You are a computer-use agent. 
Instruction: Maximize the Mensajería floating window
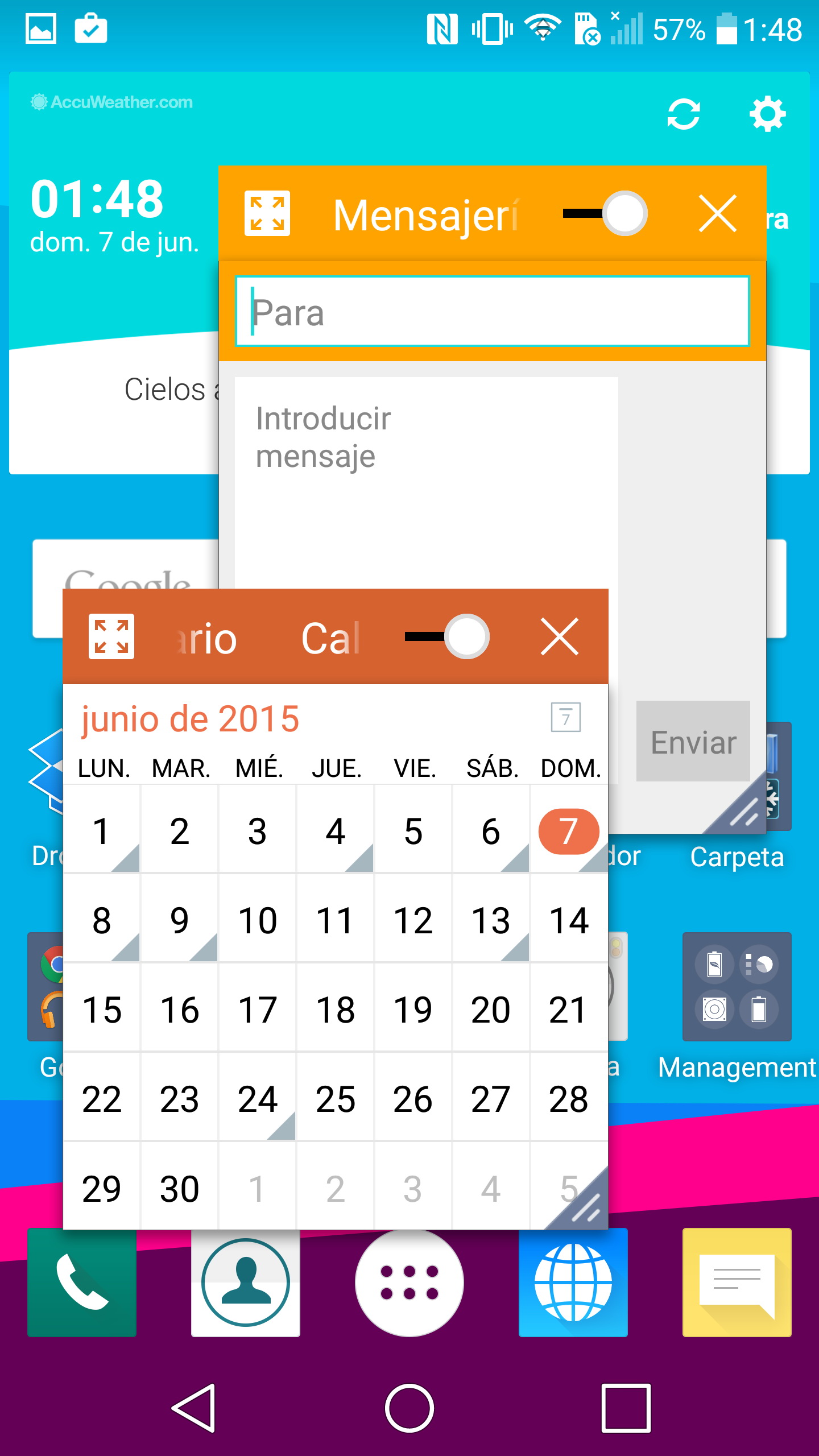[x=267, y=214]
